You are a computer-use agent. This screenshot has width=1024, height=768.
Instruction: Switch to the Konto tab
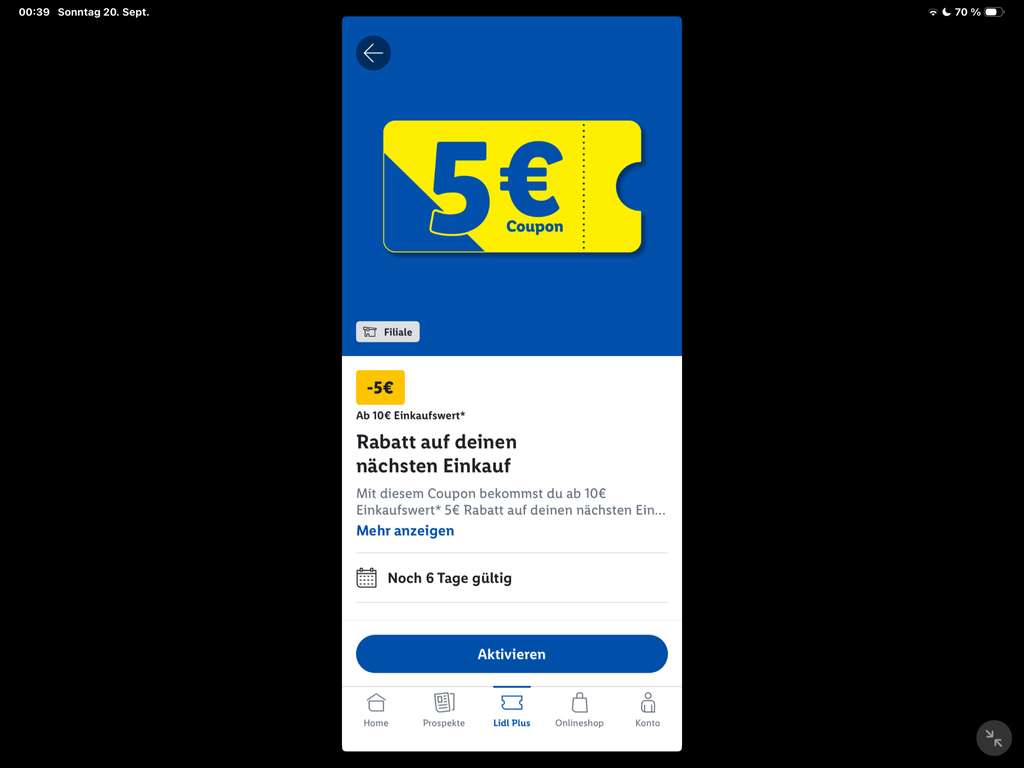coord(647,711)
